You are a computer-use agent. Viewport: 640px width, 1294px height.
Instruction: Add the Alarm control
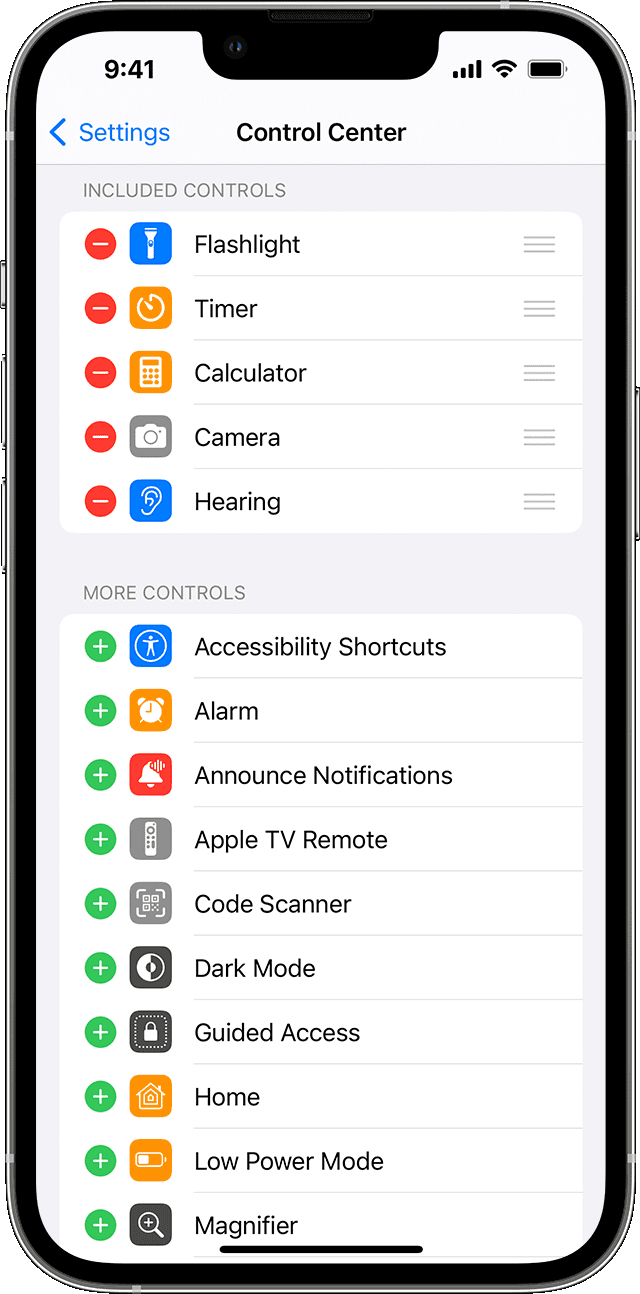point(100,711)
